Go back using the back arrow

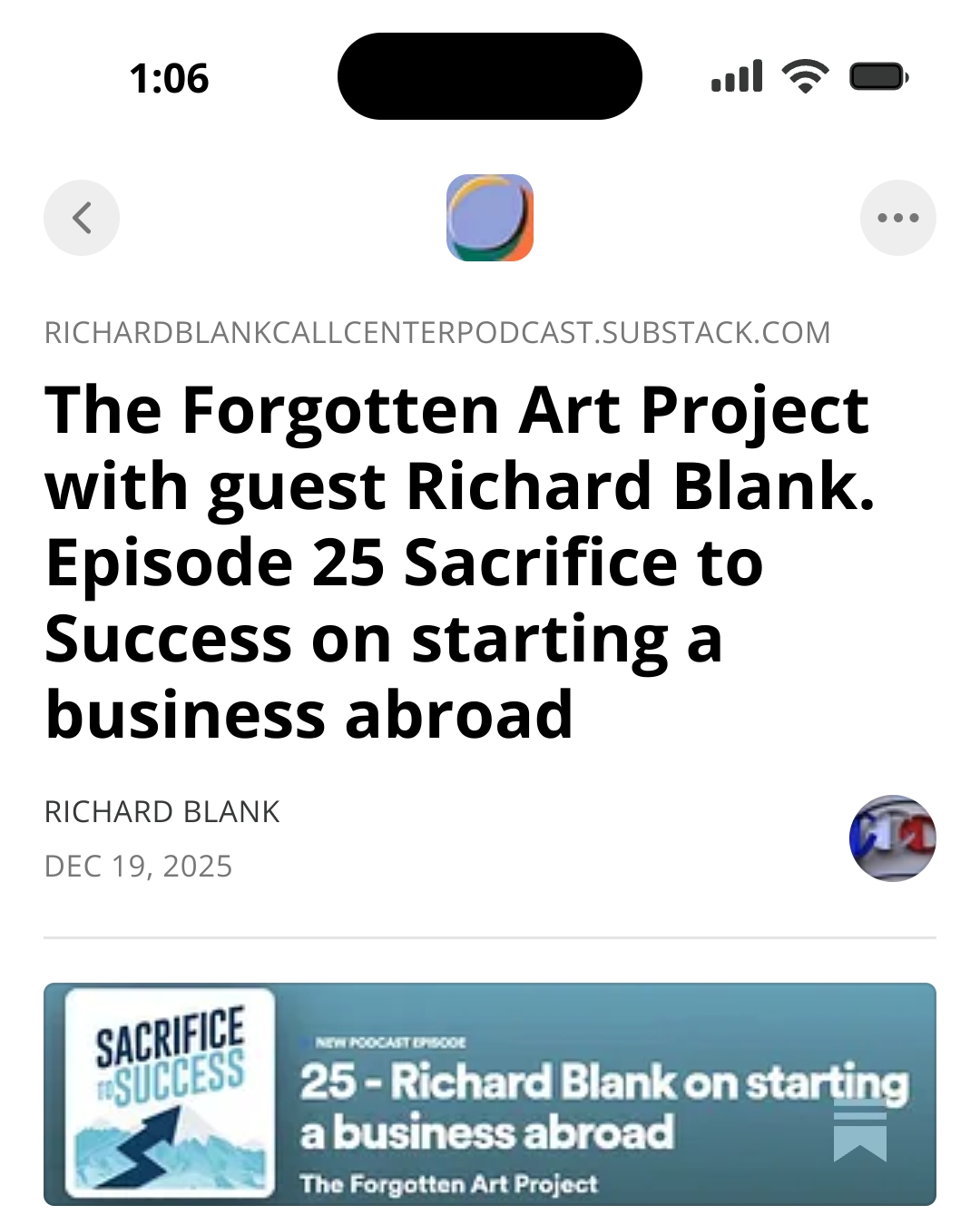(82, 218)
